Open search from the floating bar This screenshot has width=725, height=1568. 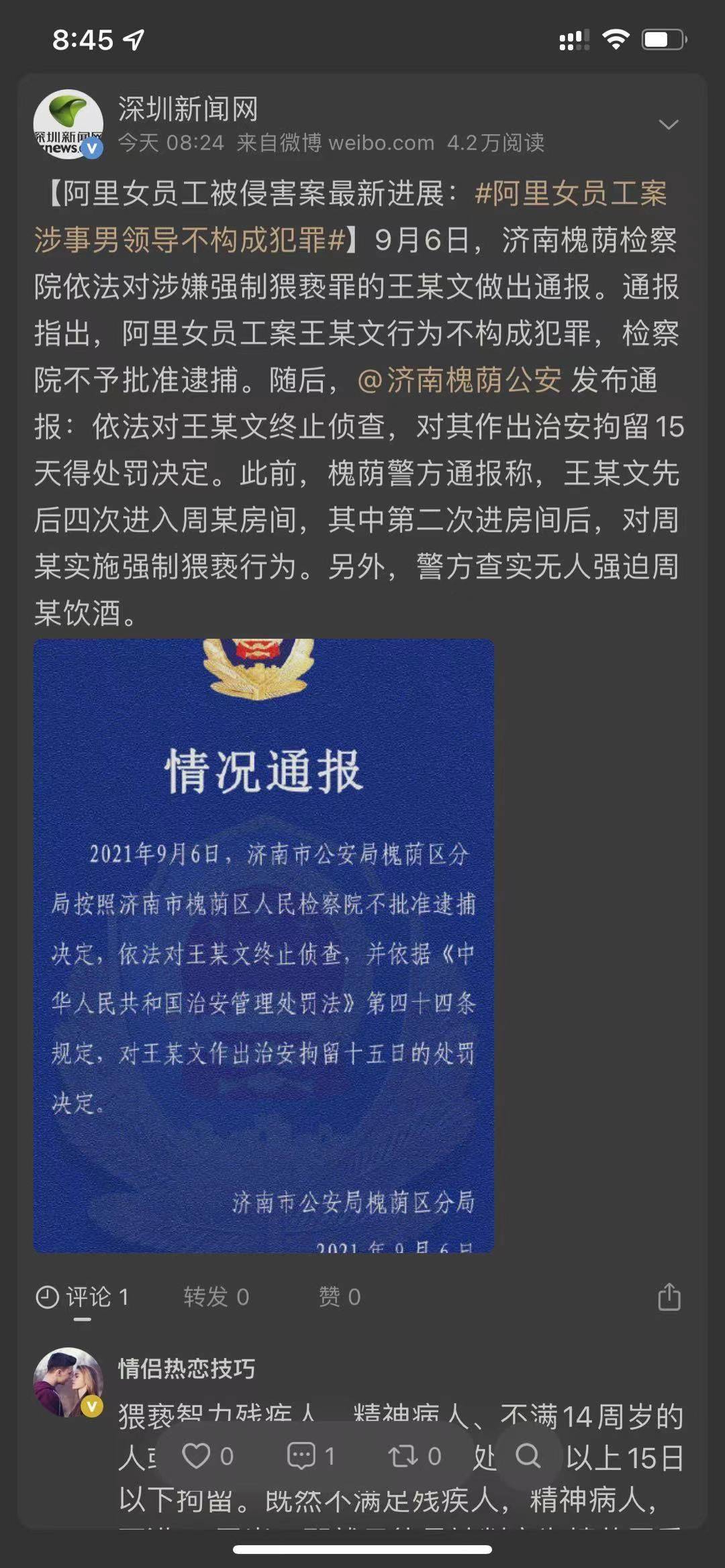pyautogui.click(x=528, y=1456)
